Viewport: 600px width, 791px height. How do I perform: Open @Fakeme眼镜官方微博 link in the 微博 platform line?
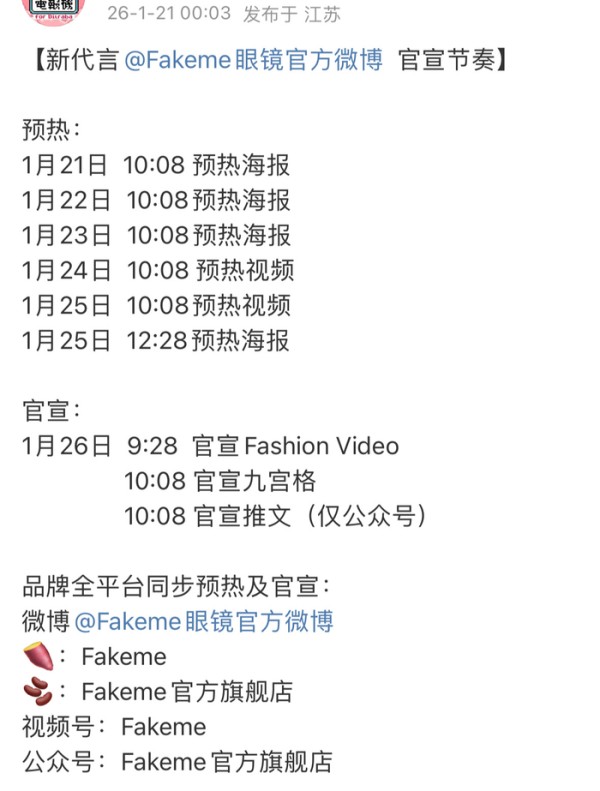204,621
